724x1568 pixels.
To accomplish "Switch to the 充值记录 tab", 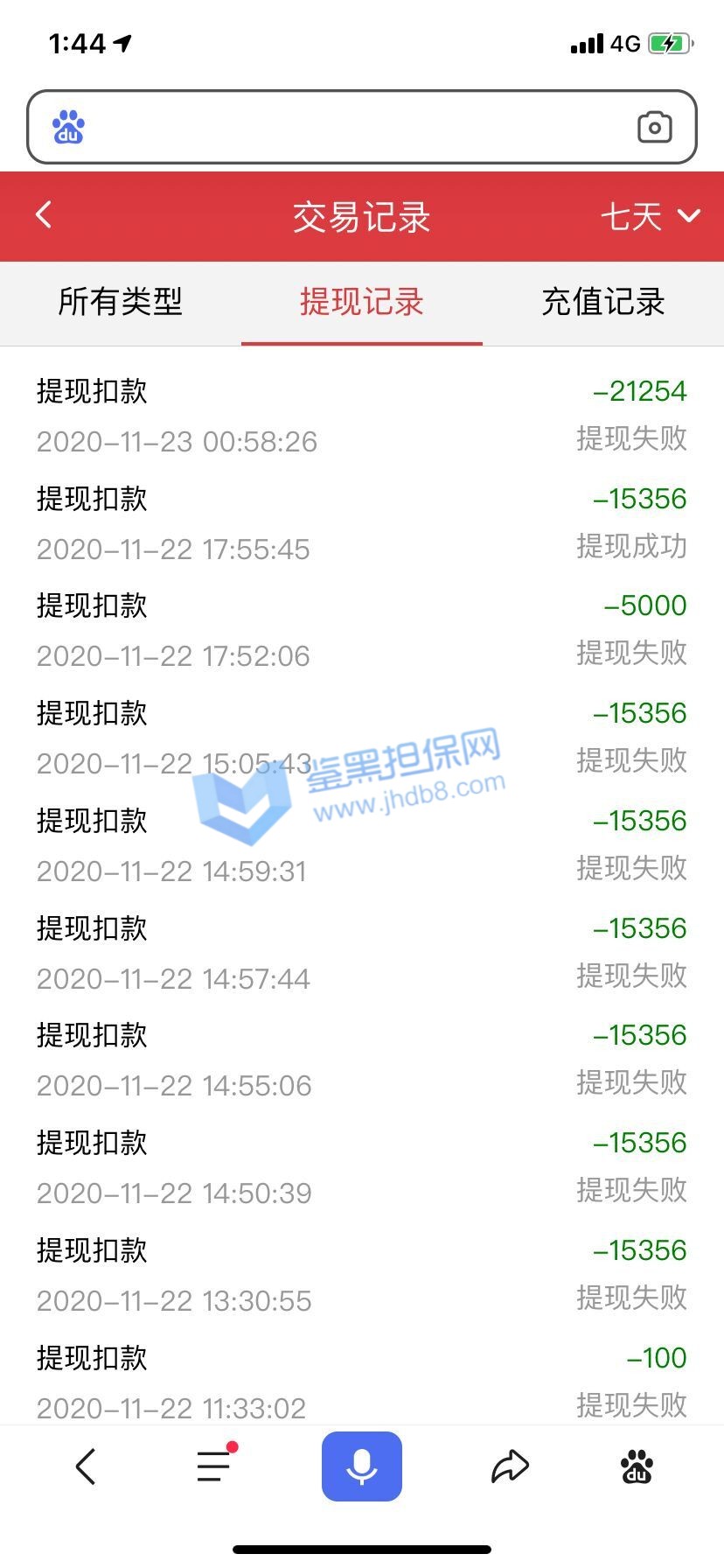I will tap(603, 302).
